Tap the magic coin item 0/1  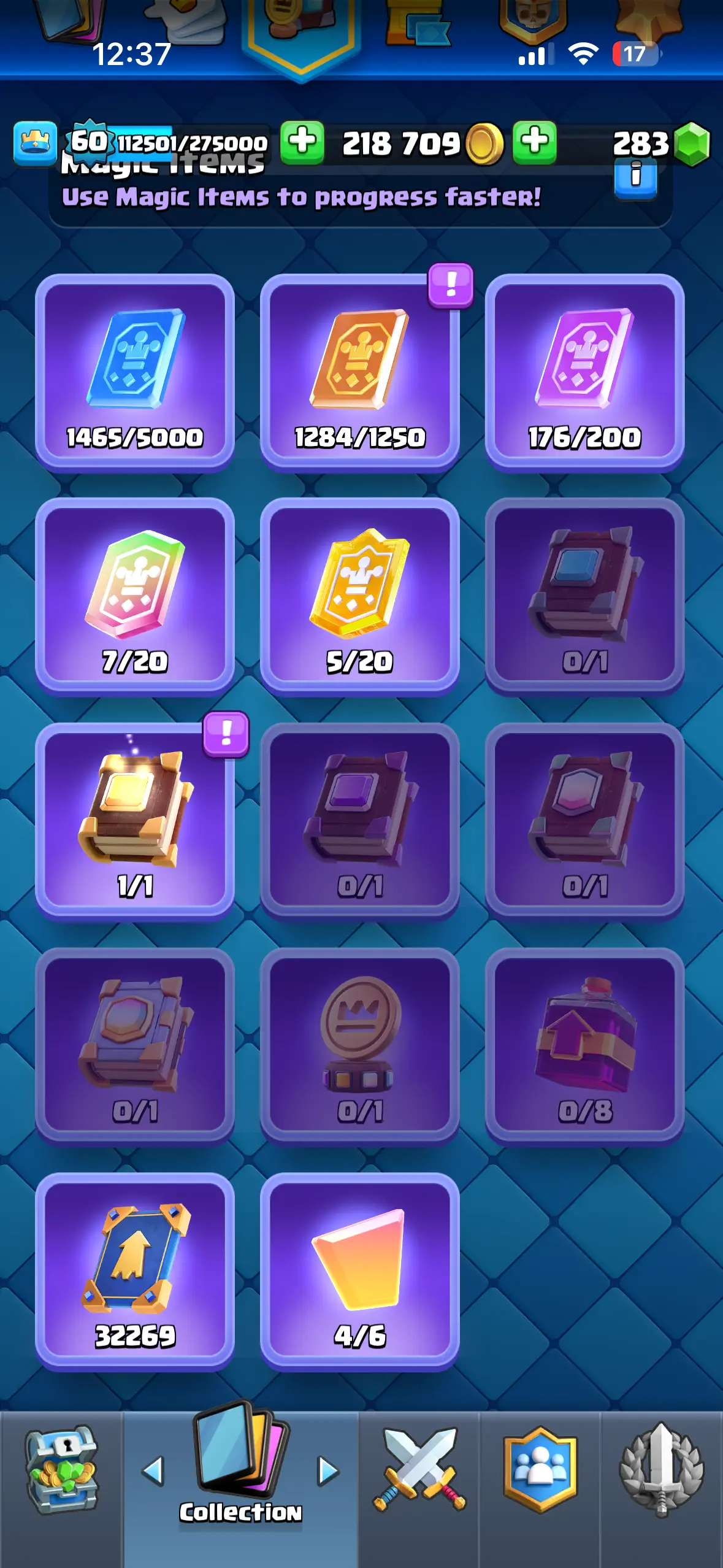[x=360, y=1045]
